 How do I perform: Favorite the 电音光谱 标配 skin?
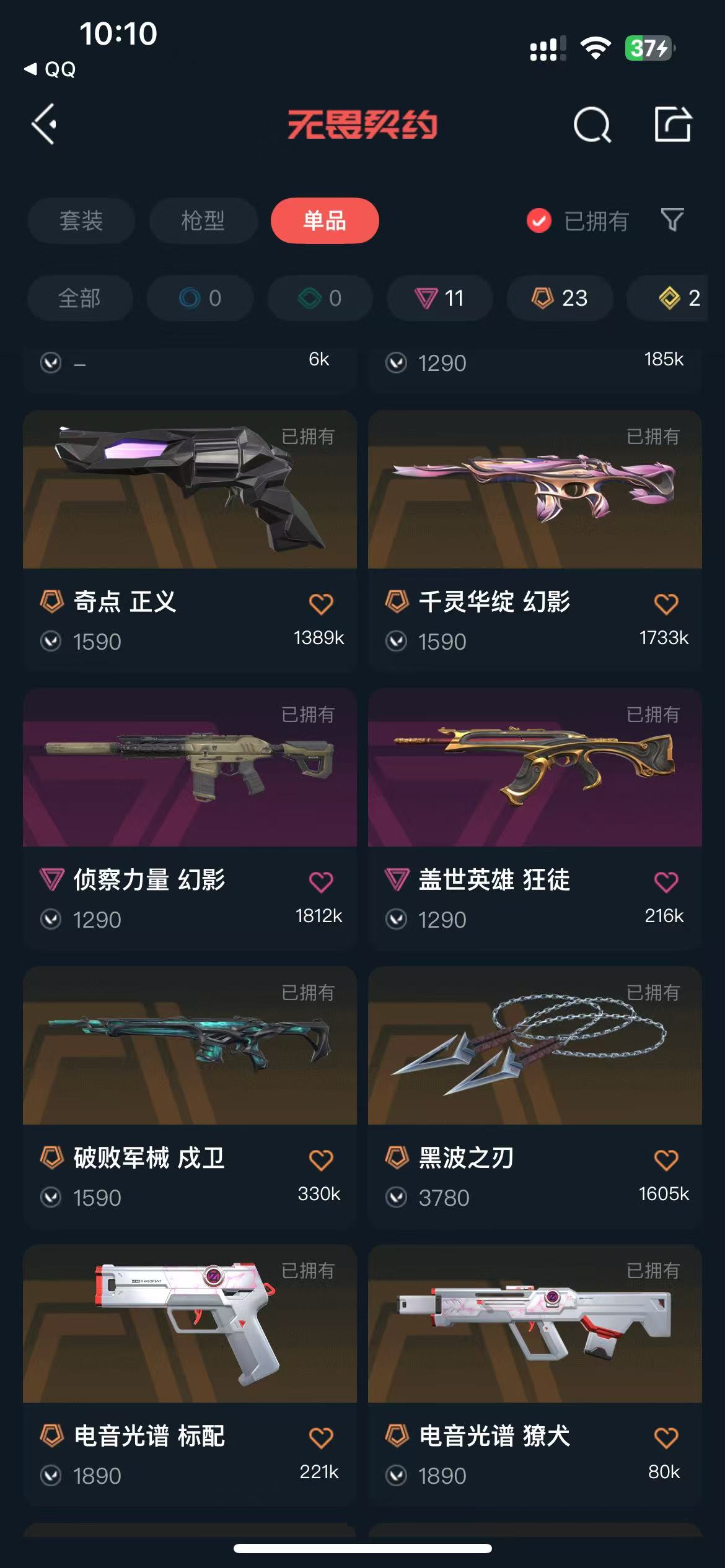pos(321,1438)
